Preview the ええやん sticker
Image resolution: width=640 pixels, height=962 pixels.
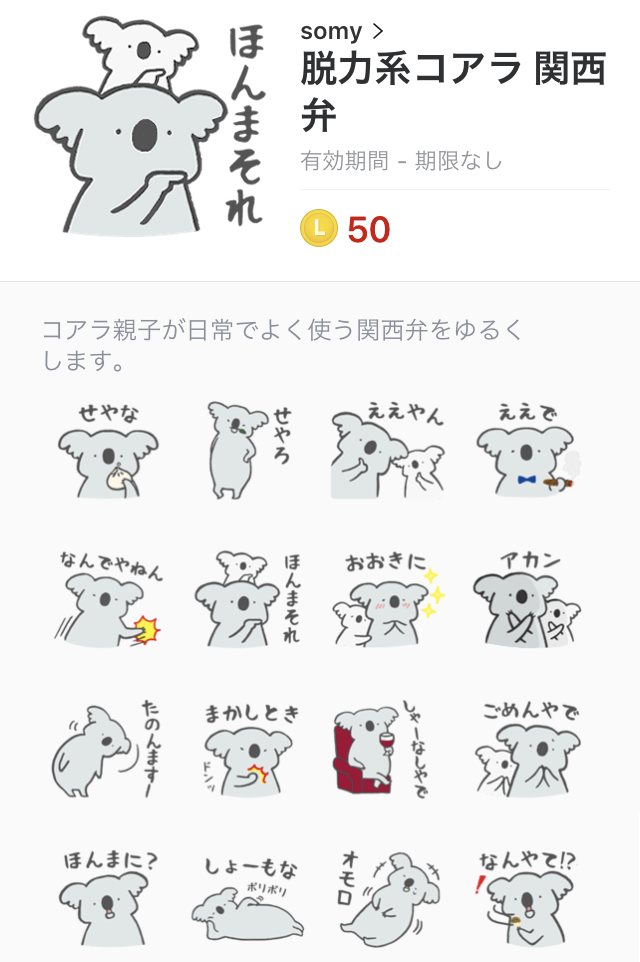[x=388, y=452]
